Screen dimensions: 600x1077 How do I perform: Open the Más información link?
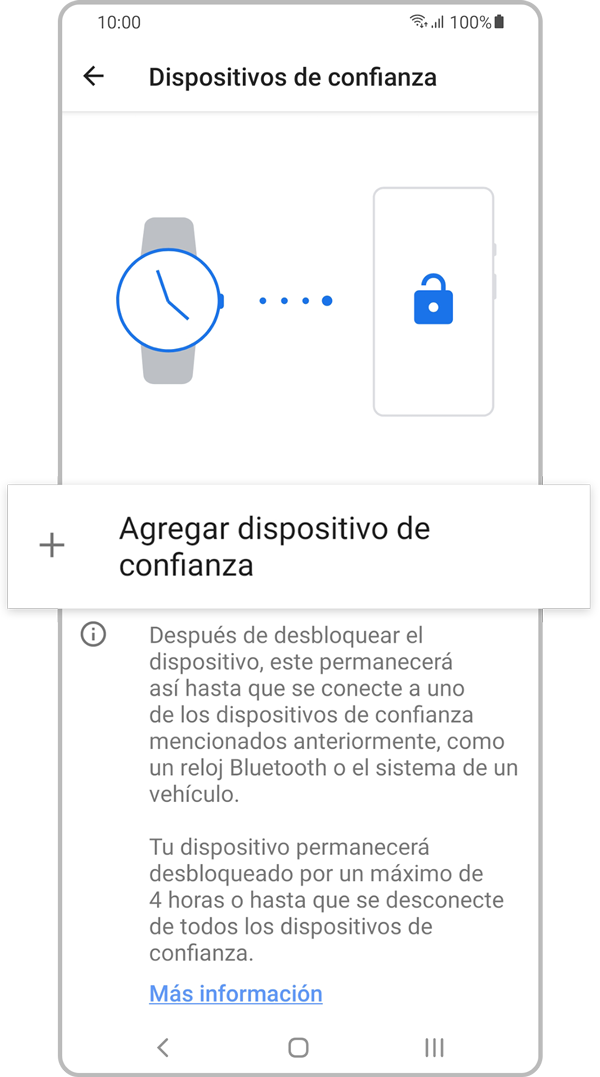236,994
